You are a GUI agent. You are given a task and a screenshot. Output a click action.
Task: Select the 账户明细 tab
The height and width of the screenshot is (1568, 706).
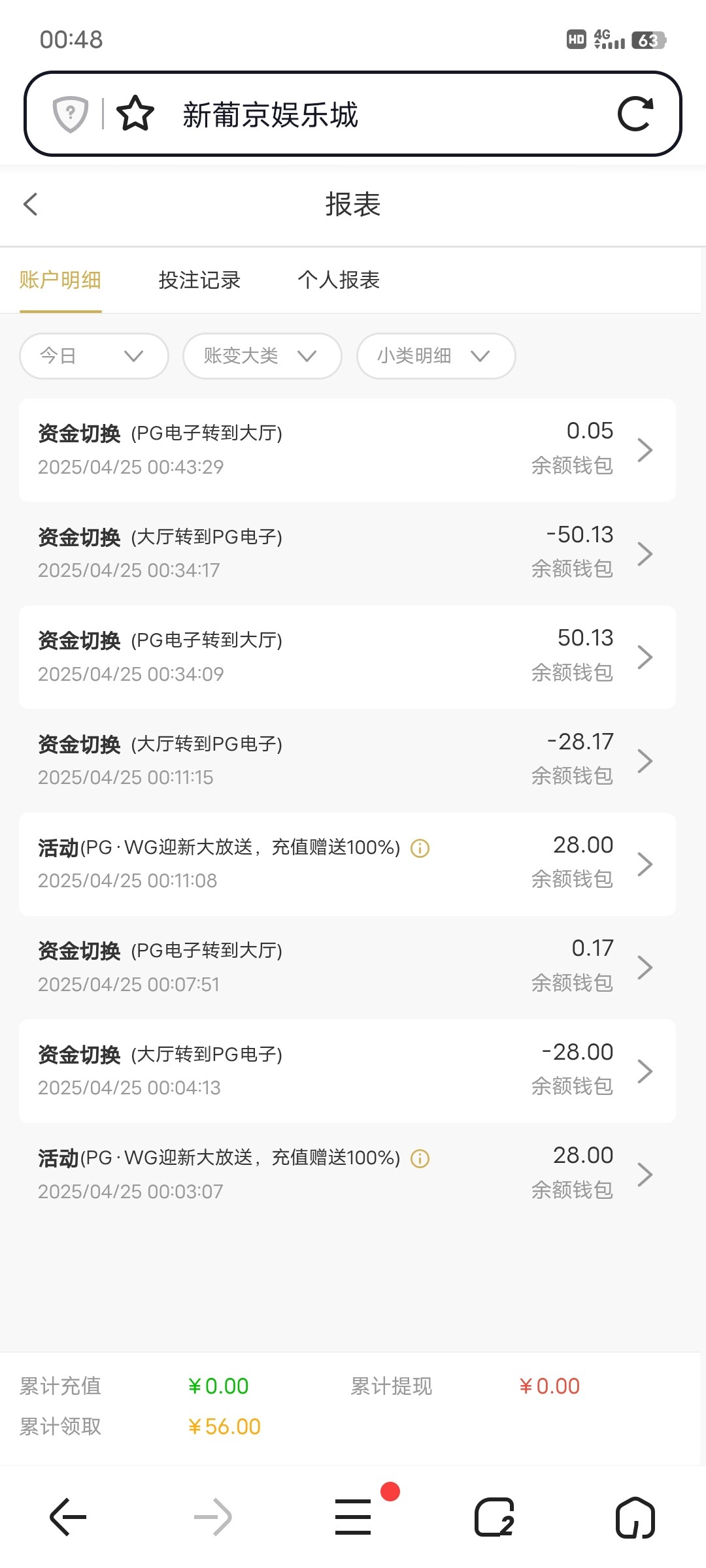click(60, 280)
